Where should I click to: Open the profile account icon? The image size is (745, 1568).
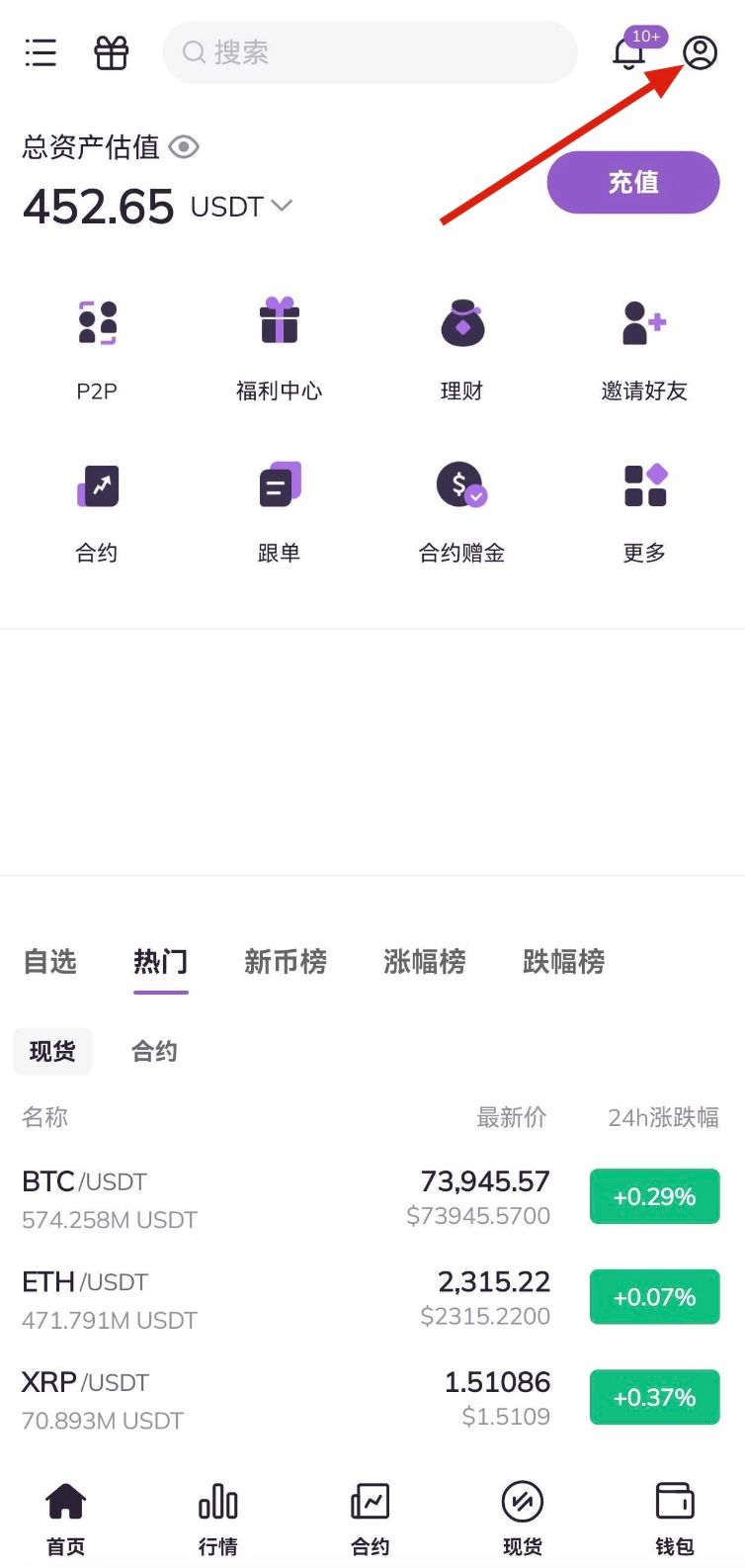(x=700, y=52)
